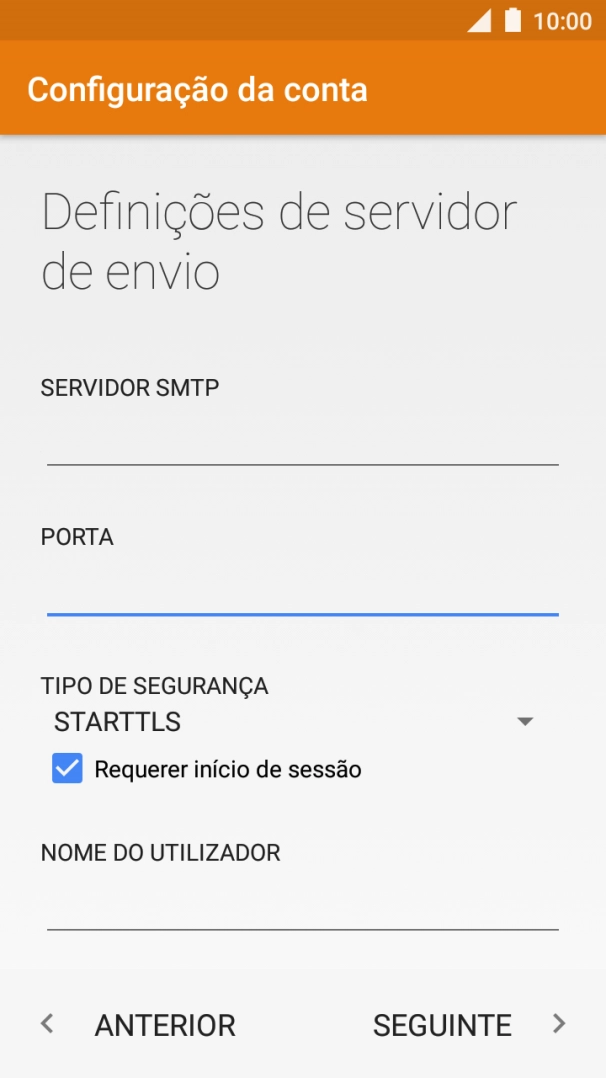This screenshot has height=1078, width=606.
Task: Continue with the Seguinte button
Action: point(468,1025)
